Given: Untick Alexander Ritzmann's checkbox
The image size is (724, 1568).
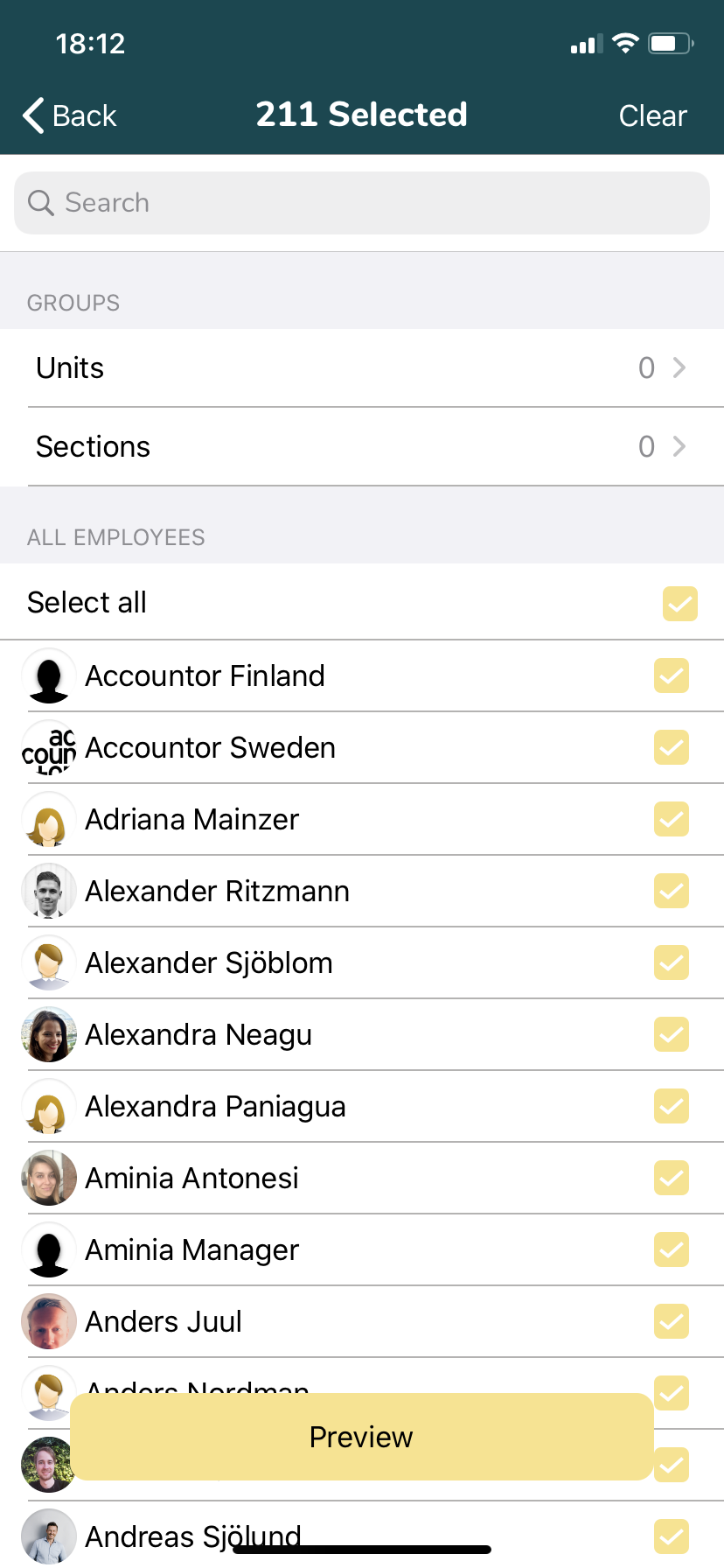Looking at the screenshot, I should (672, 891).
